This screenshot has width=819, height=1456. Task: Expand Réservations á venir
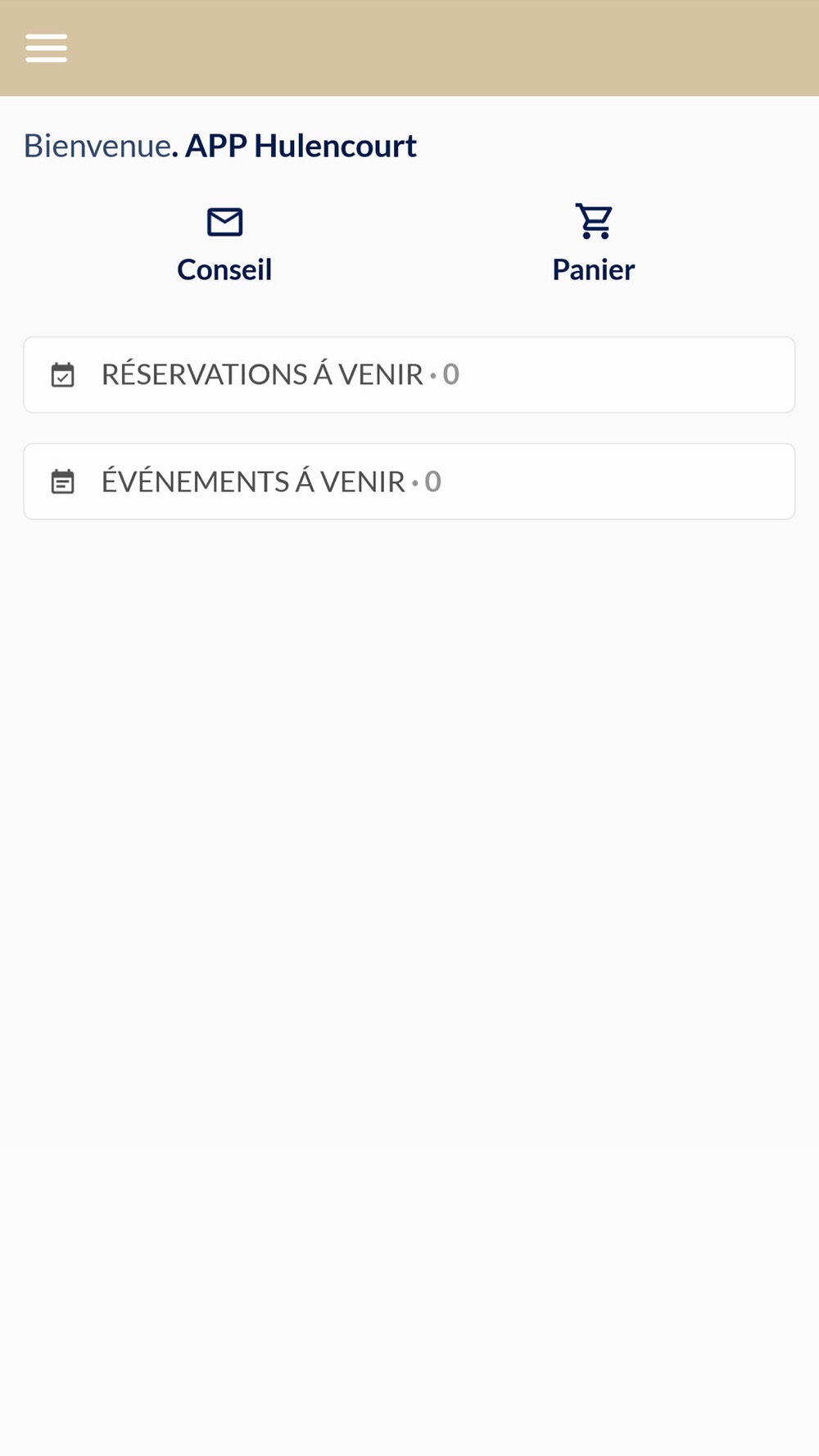(x=409, y=374)
